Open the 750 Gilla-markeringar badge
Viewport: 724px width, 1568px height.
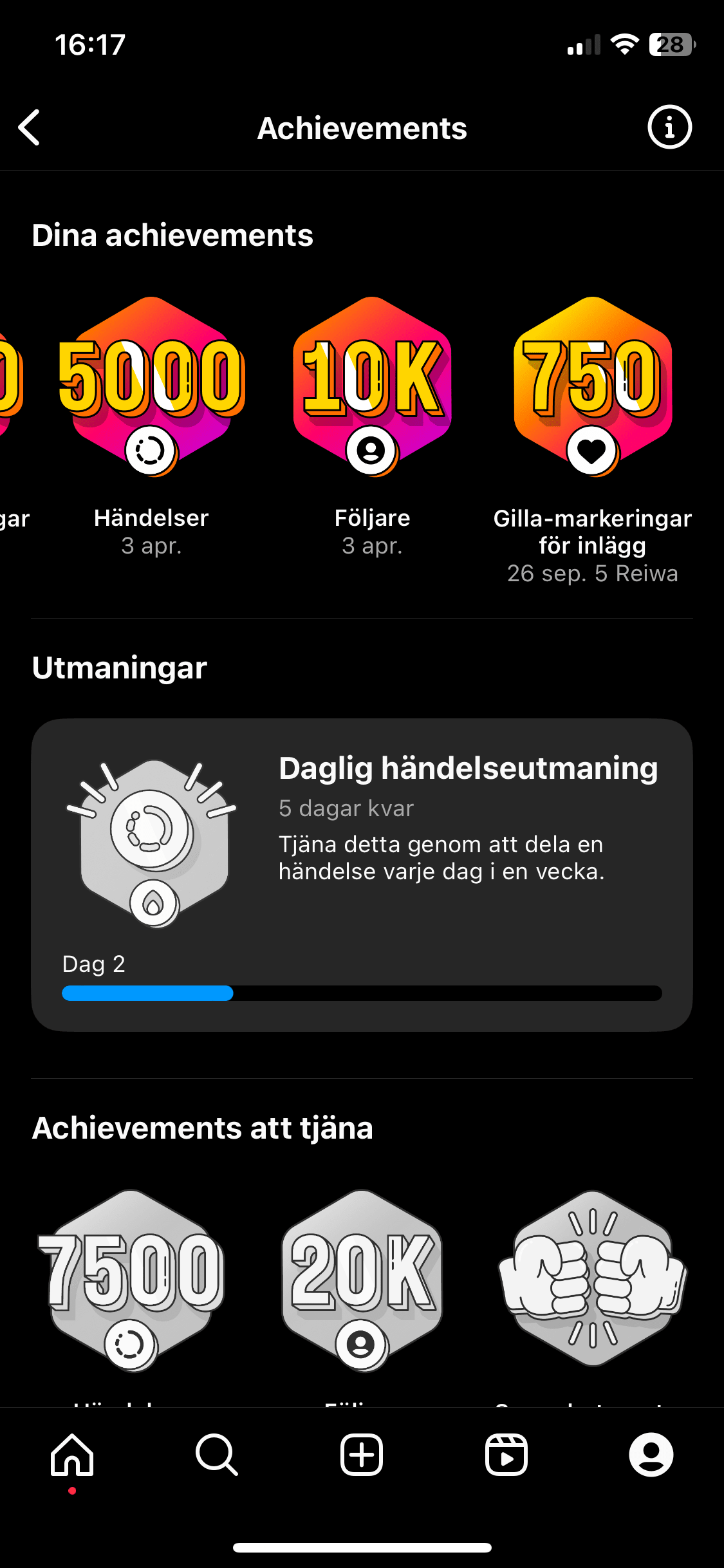[x=592, y=386]
